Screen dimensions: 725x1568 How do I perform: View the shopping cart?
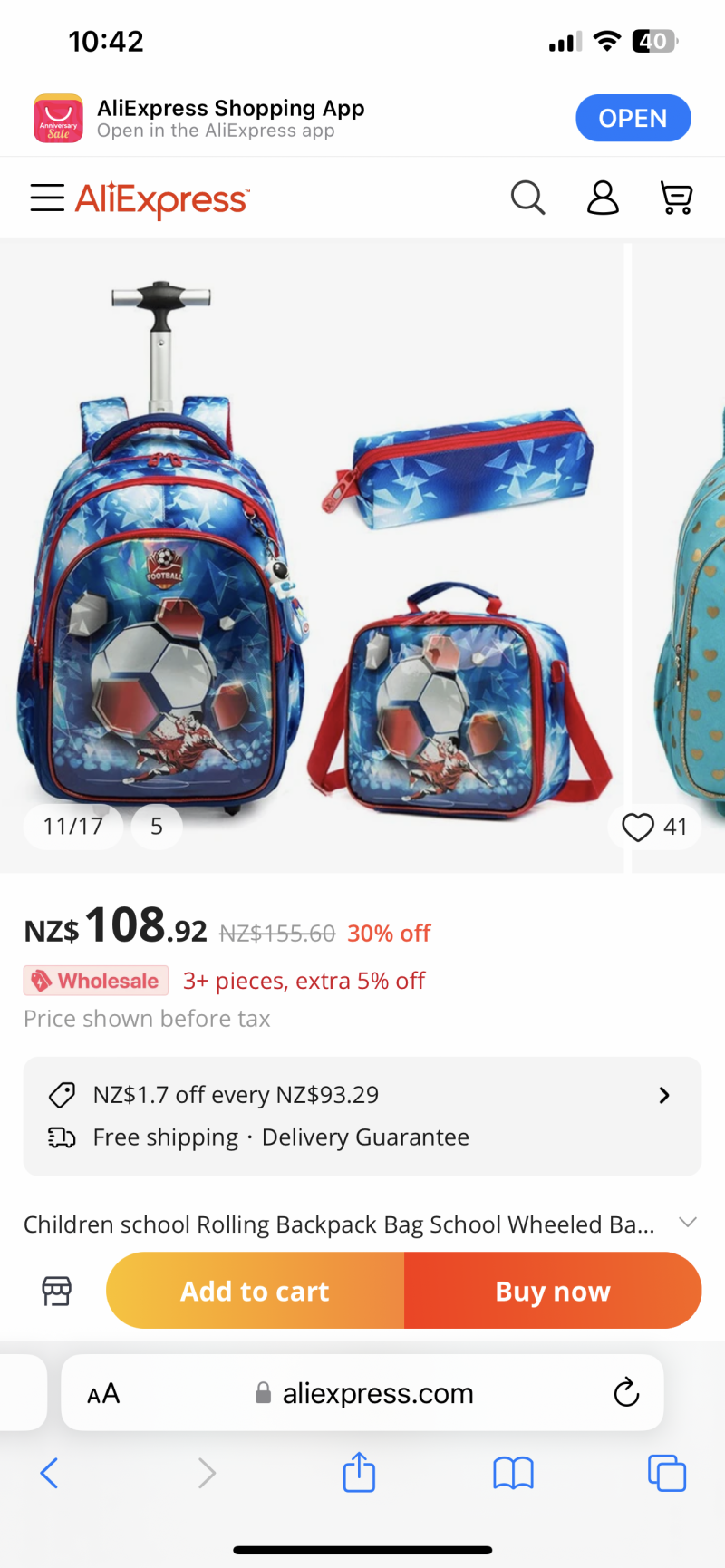[x=676, y=198]
